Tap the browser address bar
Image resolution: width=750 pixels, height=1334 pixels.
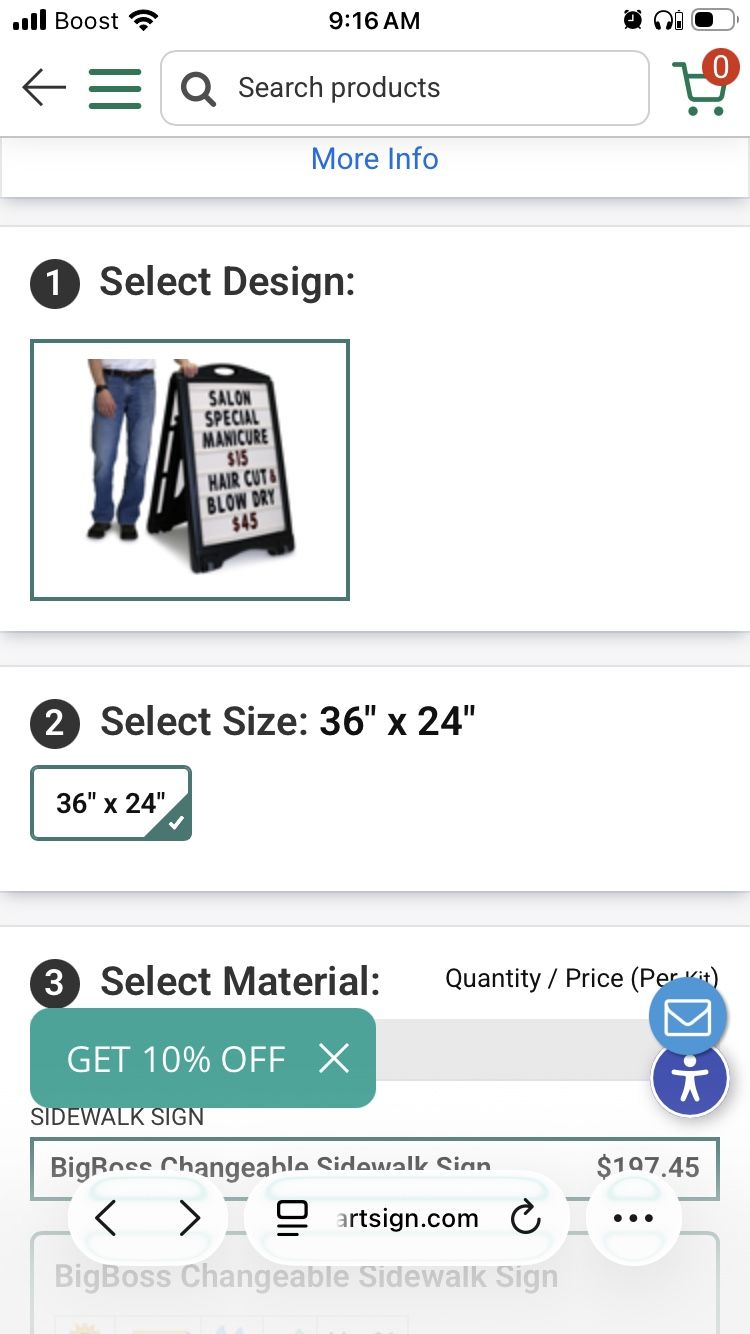click(x=395, y=1218)
